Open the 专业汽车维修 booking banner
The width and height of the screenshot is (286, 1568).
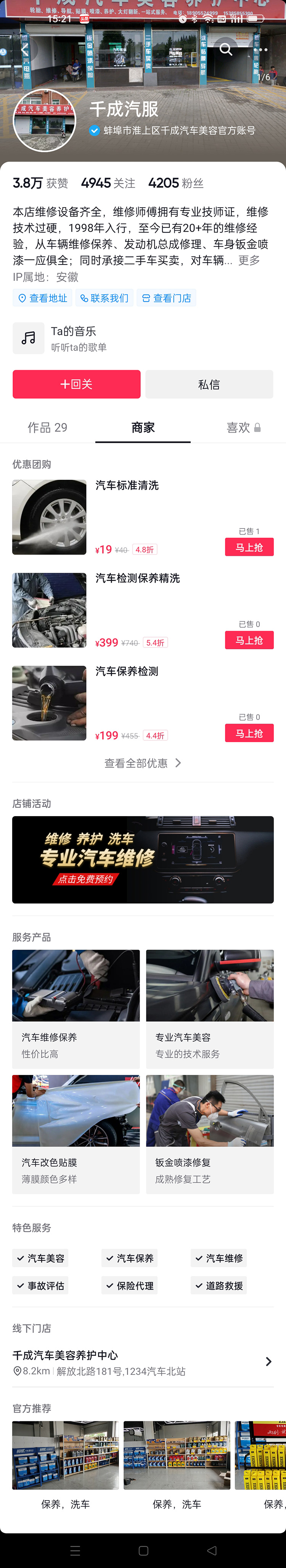142,859
